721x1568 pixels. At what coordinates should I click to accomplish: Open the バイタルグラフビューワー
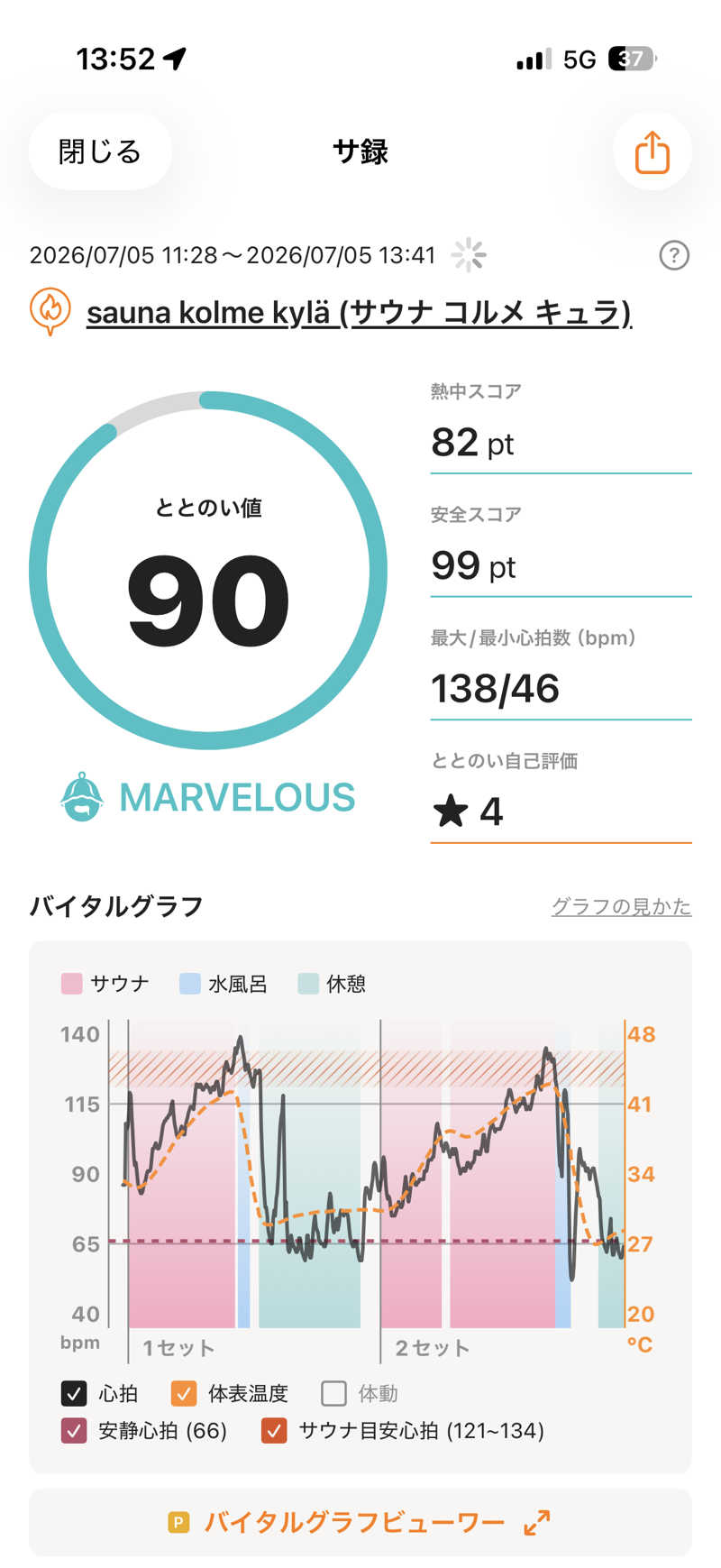pos(360,1523)
